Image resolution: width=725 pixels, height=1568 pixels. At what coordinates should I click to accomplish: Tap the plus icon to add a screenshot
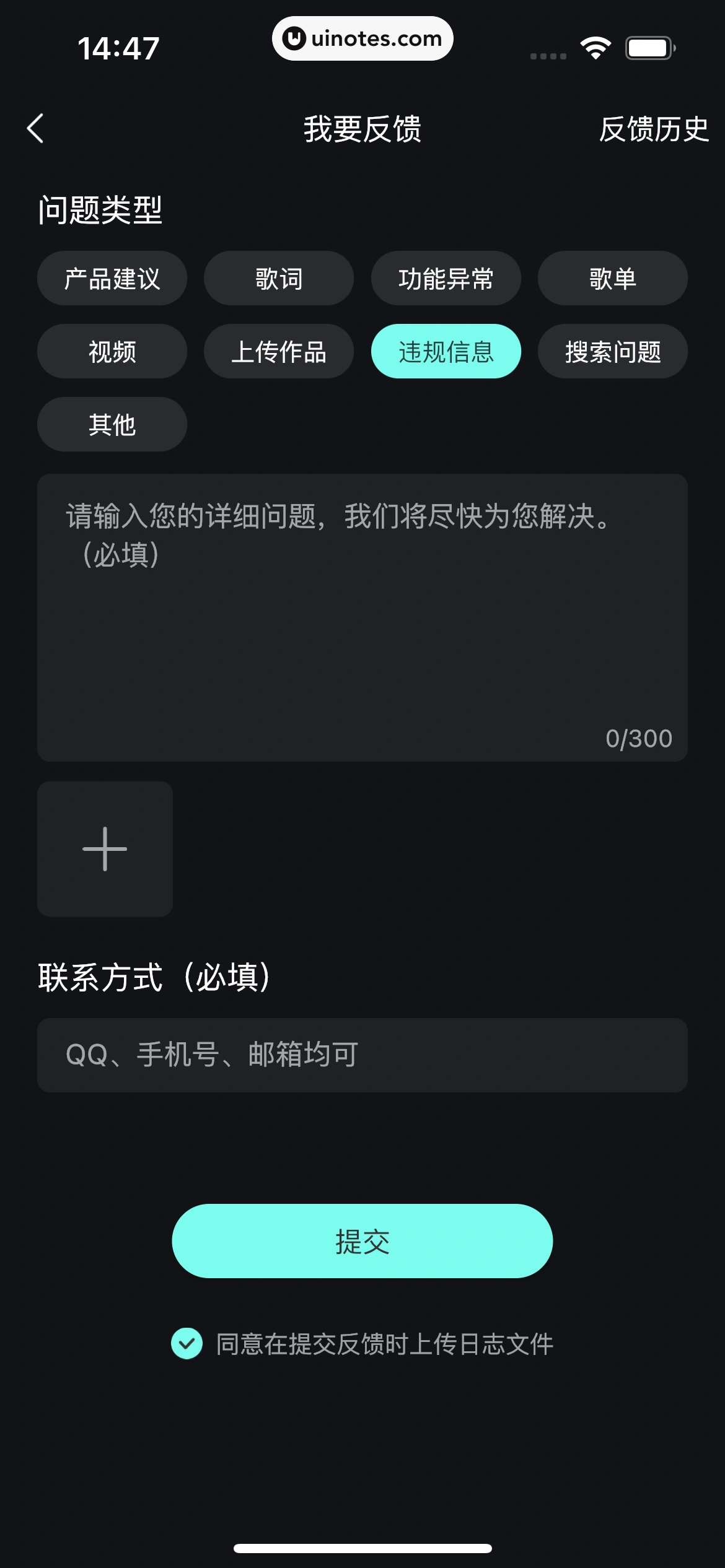point(104,848)
